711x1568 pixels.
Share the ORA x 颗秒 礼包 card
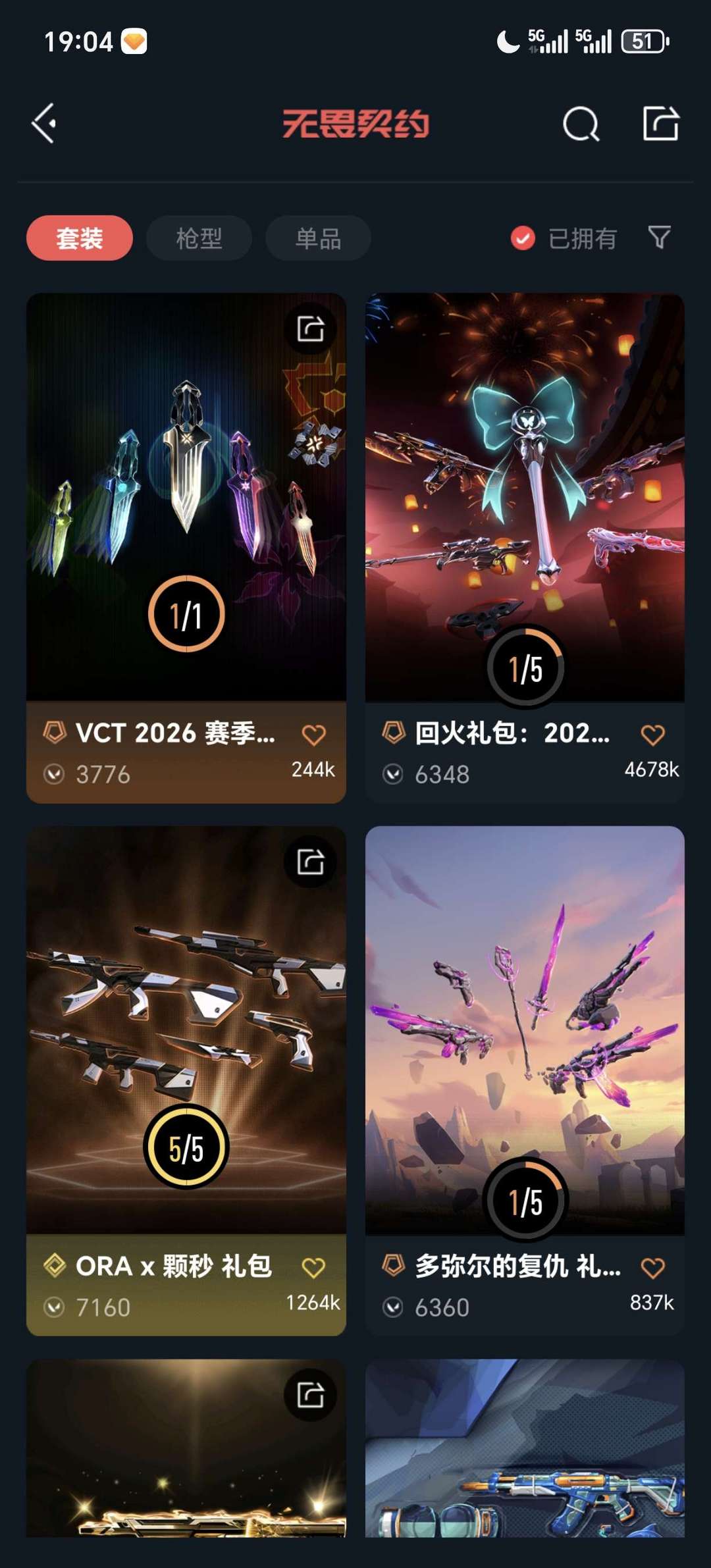click(x=310, y=862)
